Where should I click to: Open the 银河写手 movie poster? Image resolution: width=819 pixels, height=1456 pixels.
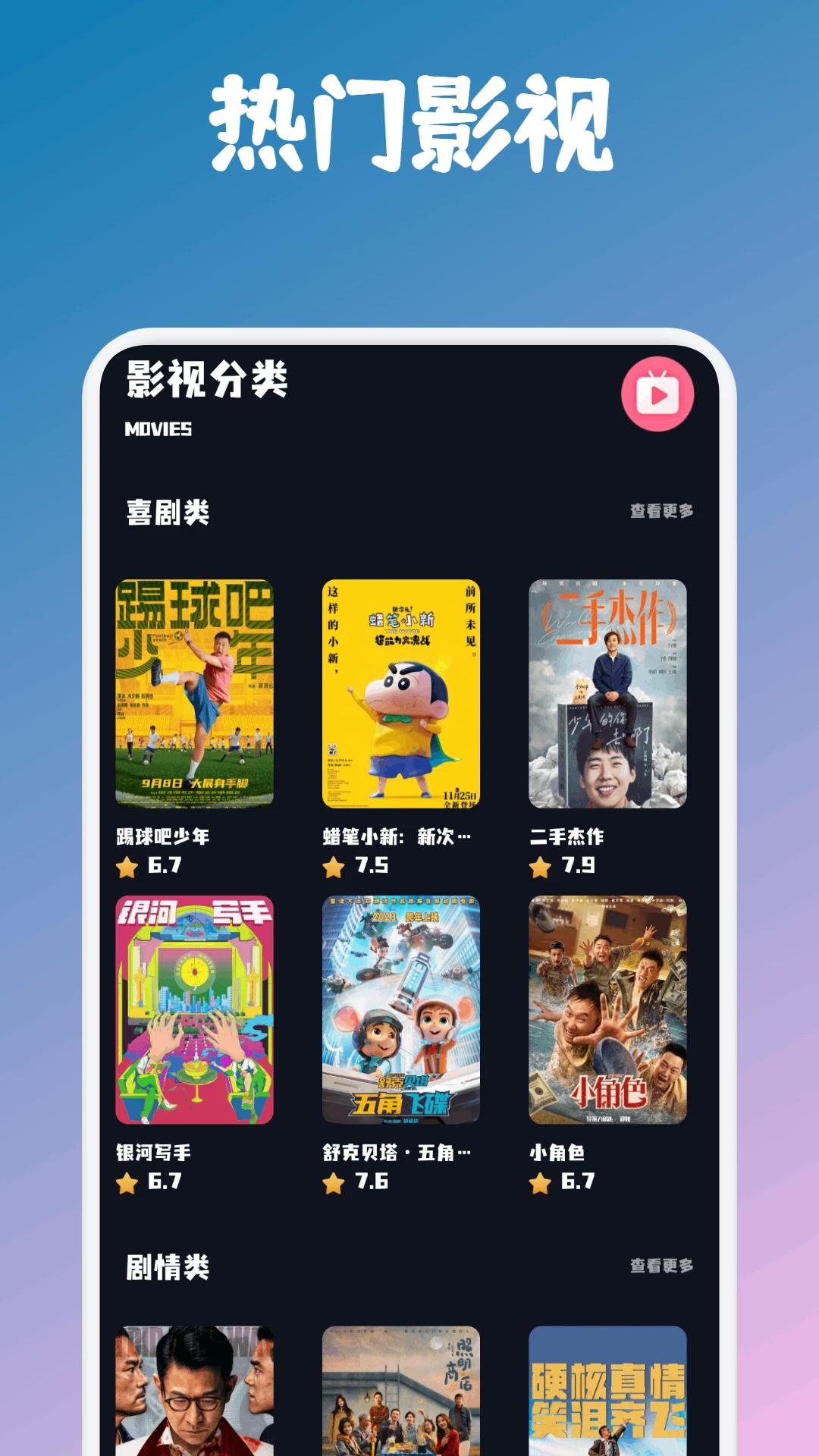click(x=197, y=1015)
